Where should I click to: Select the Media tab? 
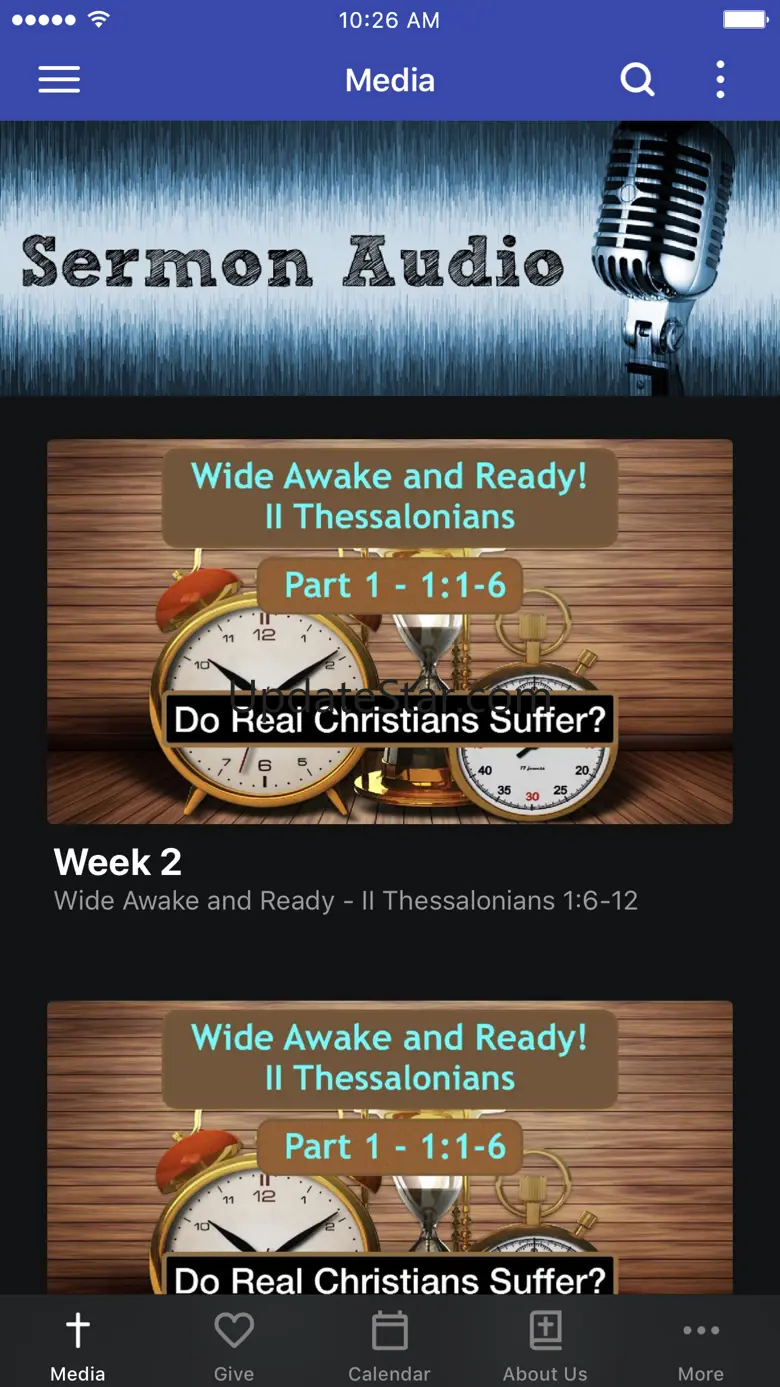tap(78, 1345)
